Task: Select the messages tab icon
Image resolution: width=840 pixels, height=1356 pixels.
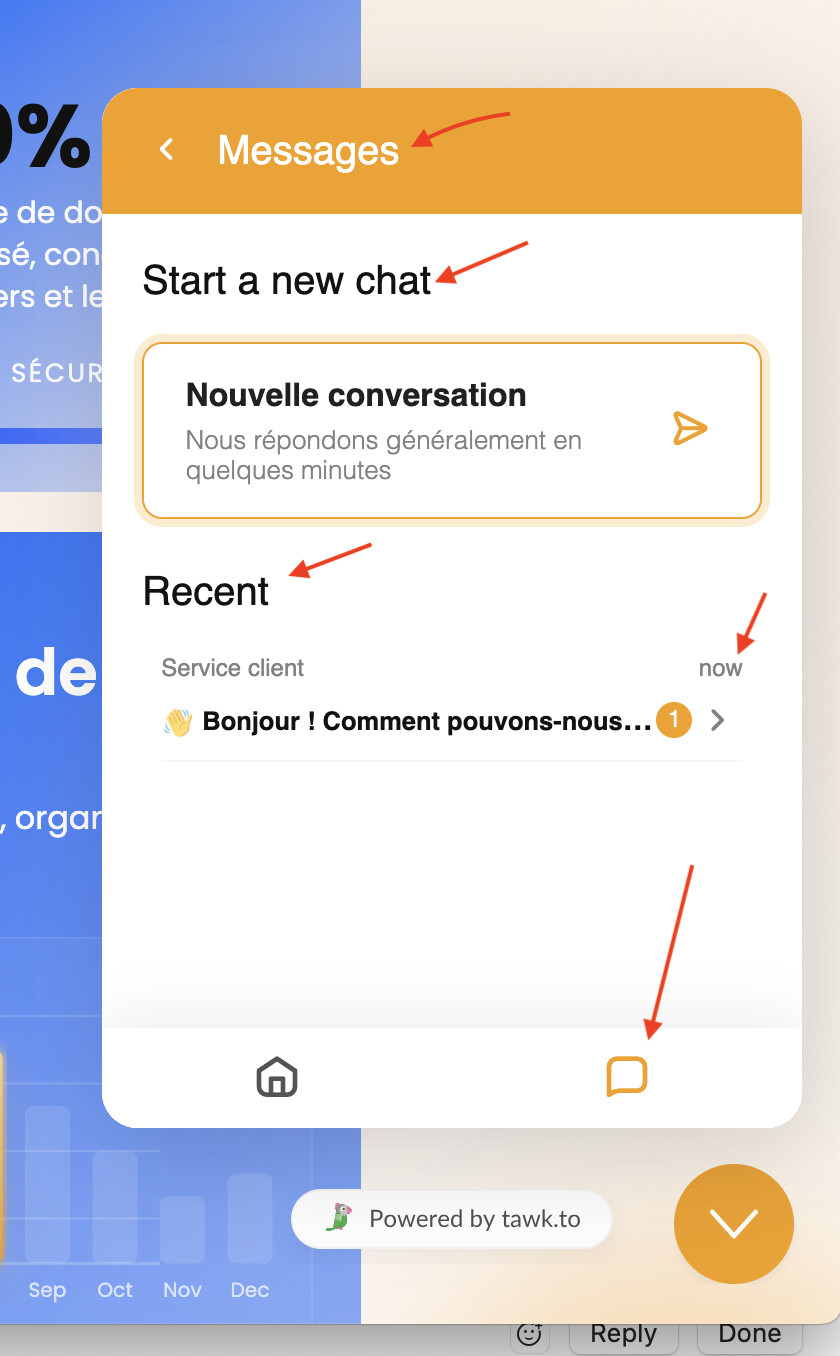Action: [627, 1077]
